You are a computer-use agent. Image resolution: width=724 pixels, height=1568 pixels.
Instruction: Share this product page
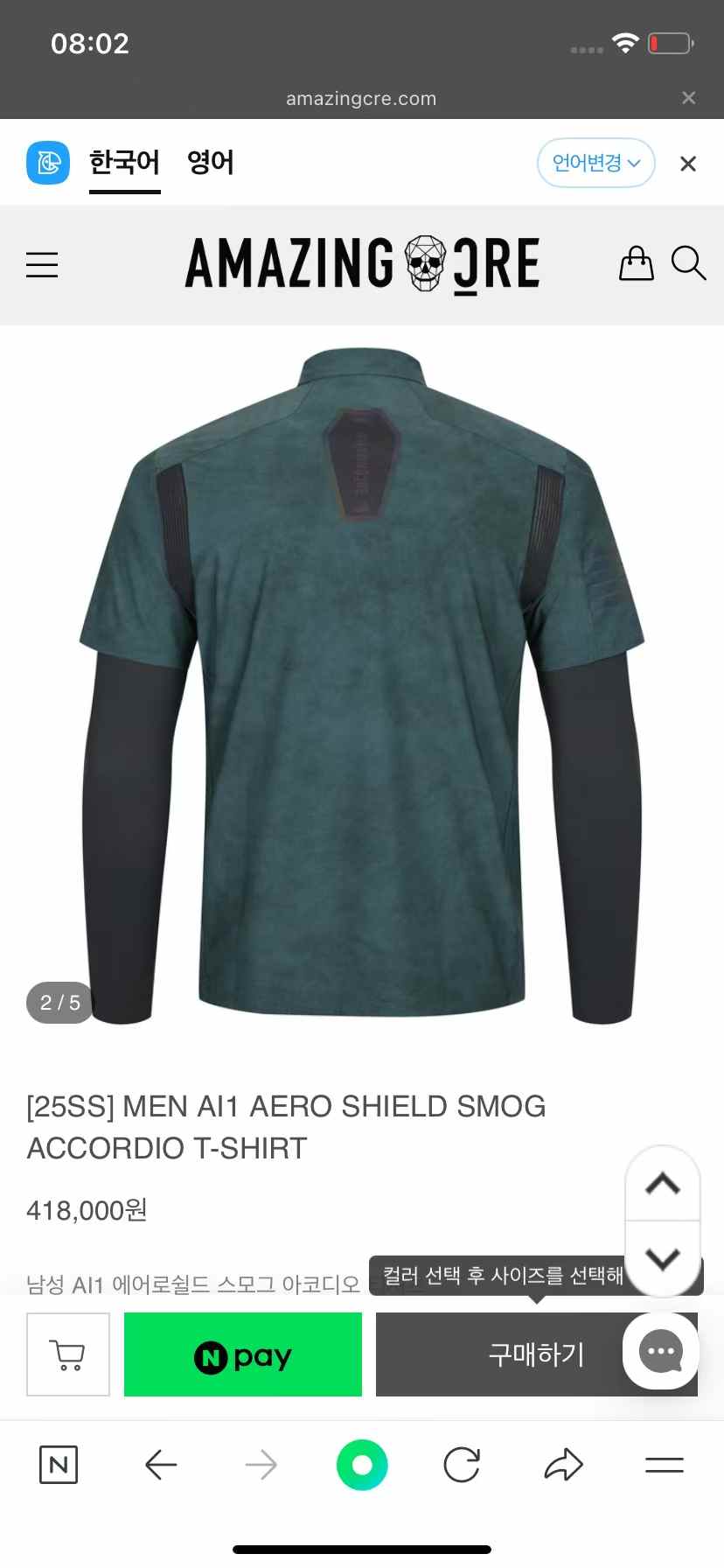point(563,1465)
